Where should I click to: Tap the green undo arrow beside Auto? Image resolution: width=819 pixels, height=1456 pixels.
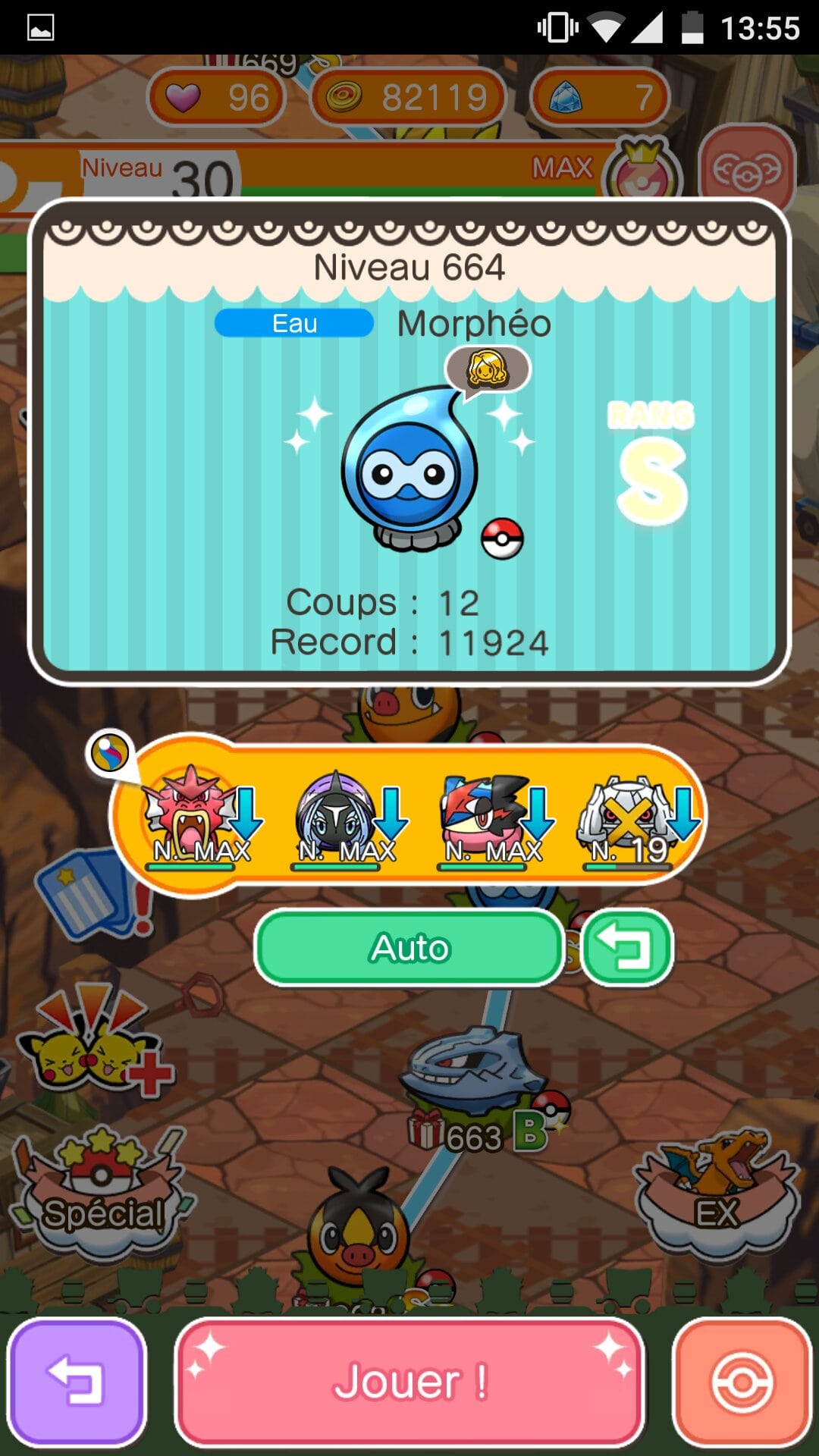627,948
